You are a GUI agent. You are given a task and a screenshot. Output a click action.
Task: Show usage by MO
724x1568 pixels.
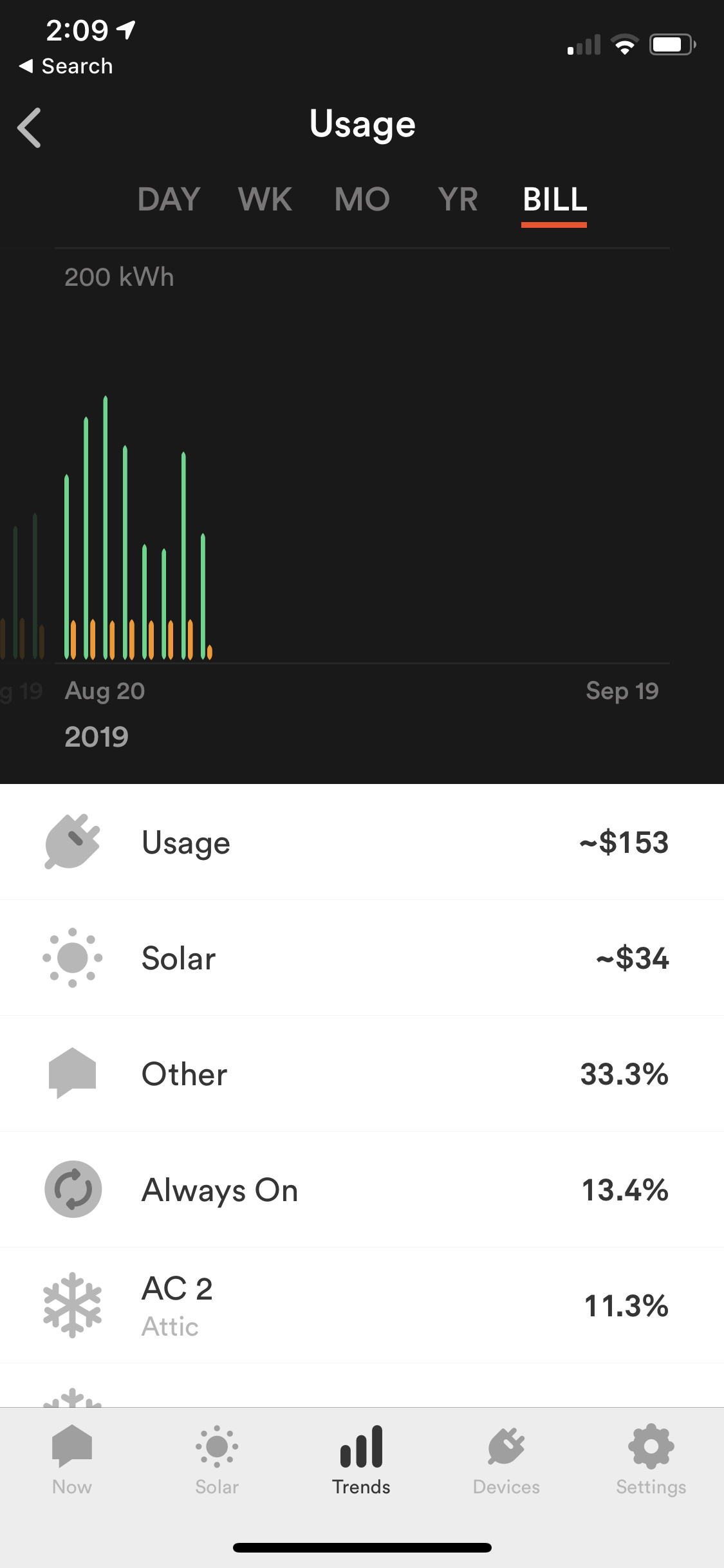[x=362, y=200]
